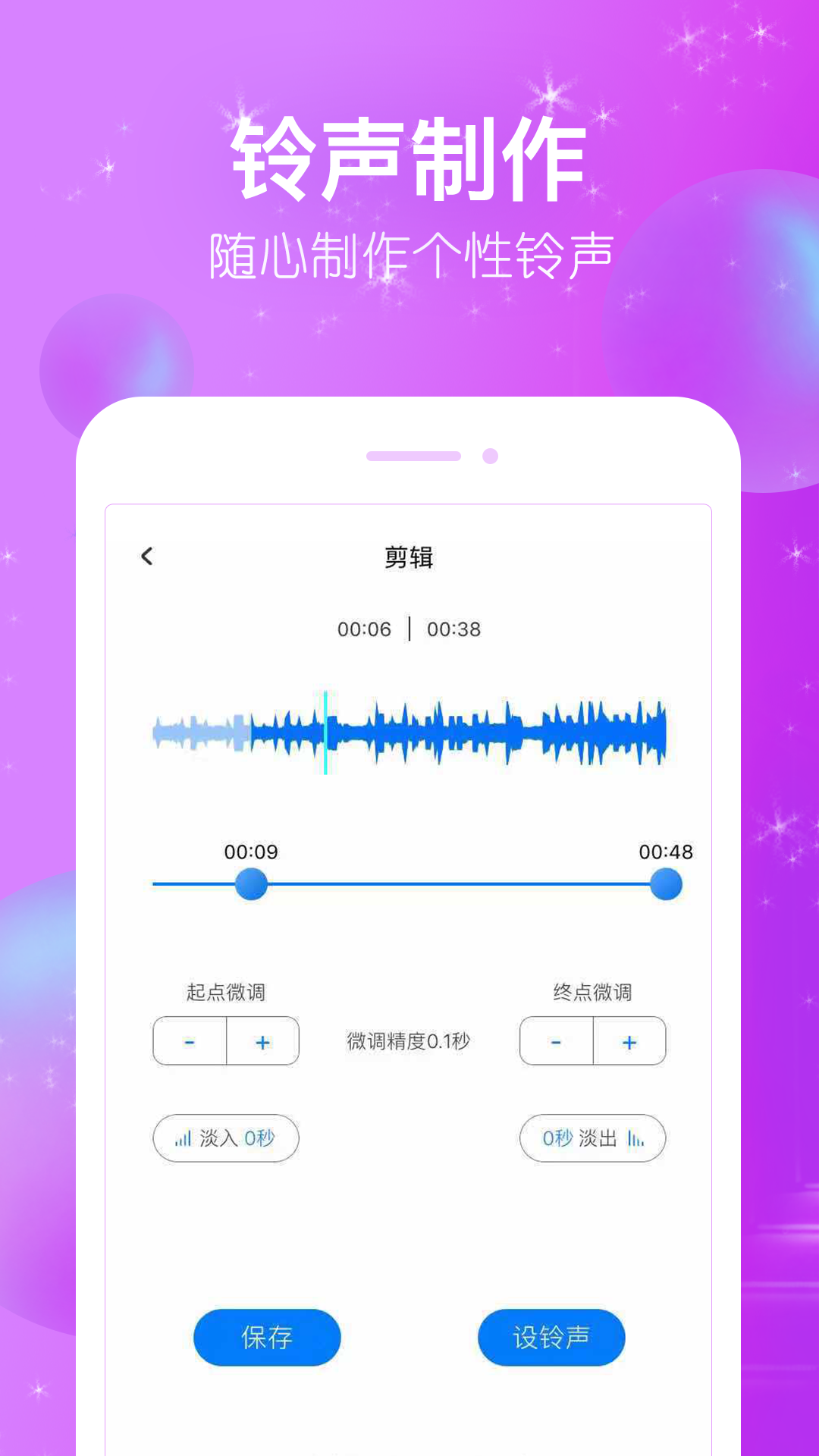Image resolution: width=819 pixels, height=1456 pixels.
Task: Tap the small dot near the tablet speaker
Action: point(489,456)
